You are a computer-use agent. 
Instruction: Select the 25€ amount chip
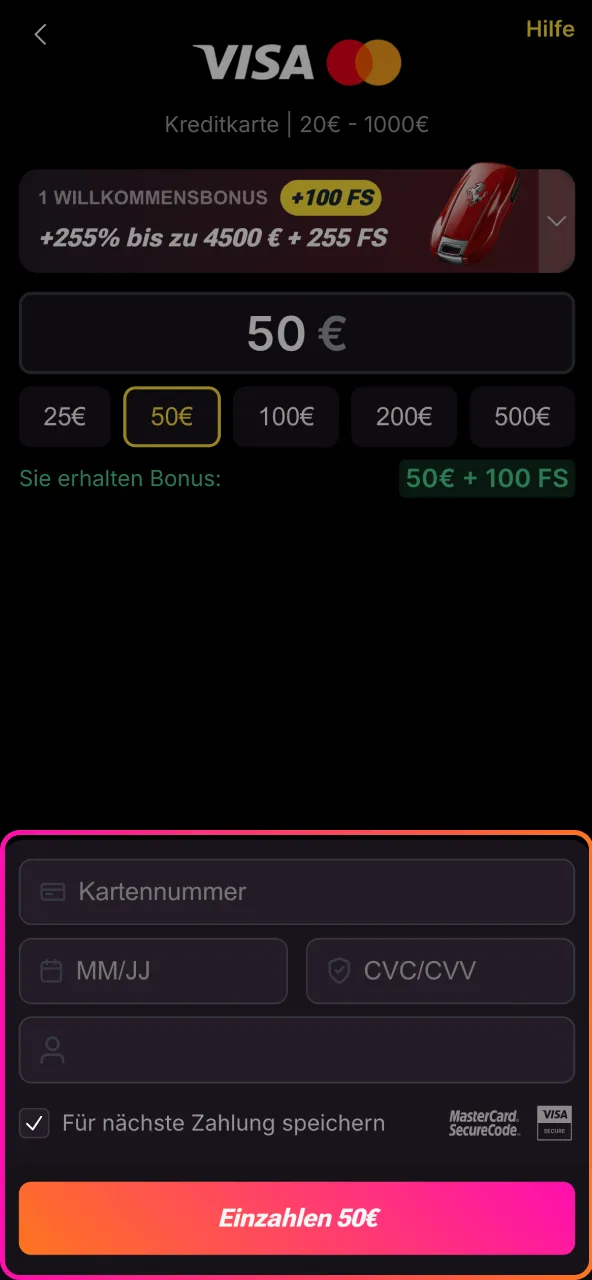pos(65,416)
